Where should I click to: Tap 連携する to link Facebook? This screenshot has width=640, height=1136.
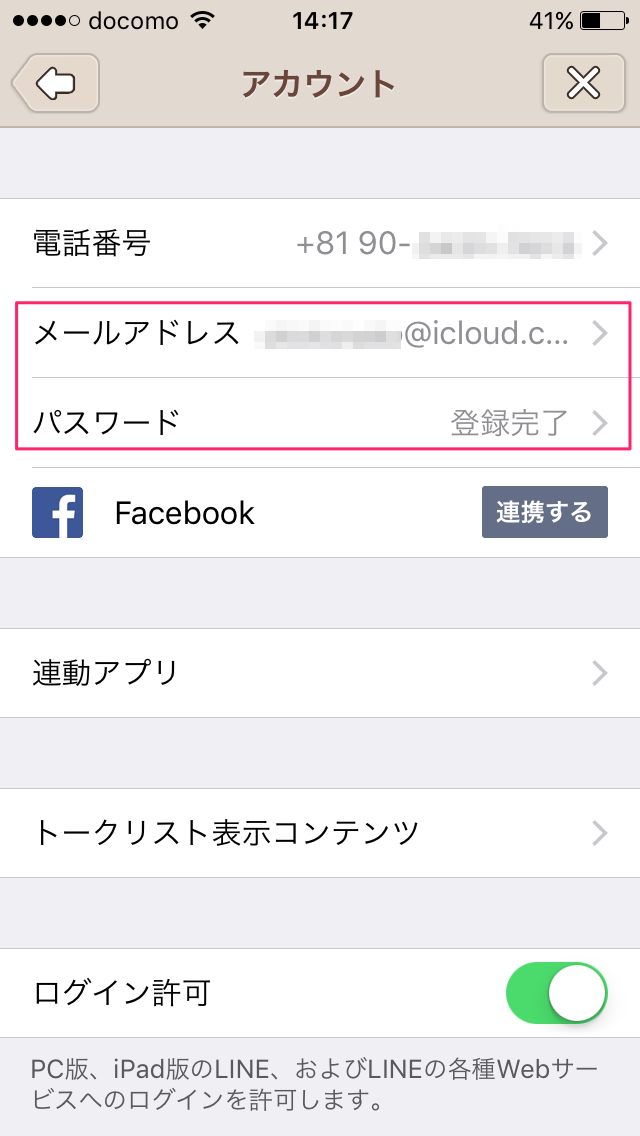tap(544, 513)
